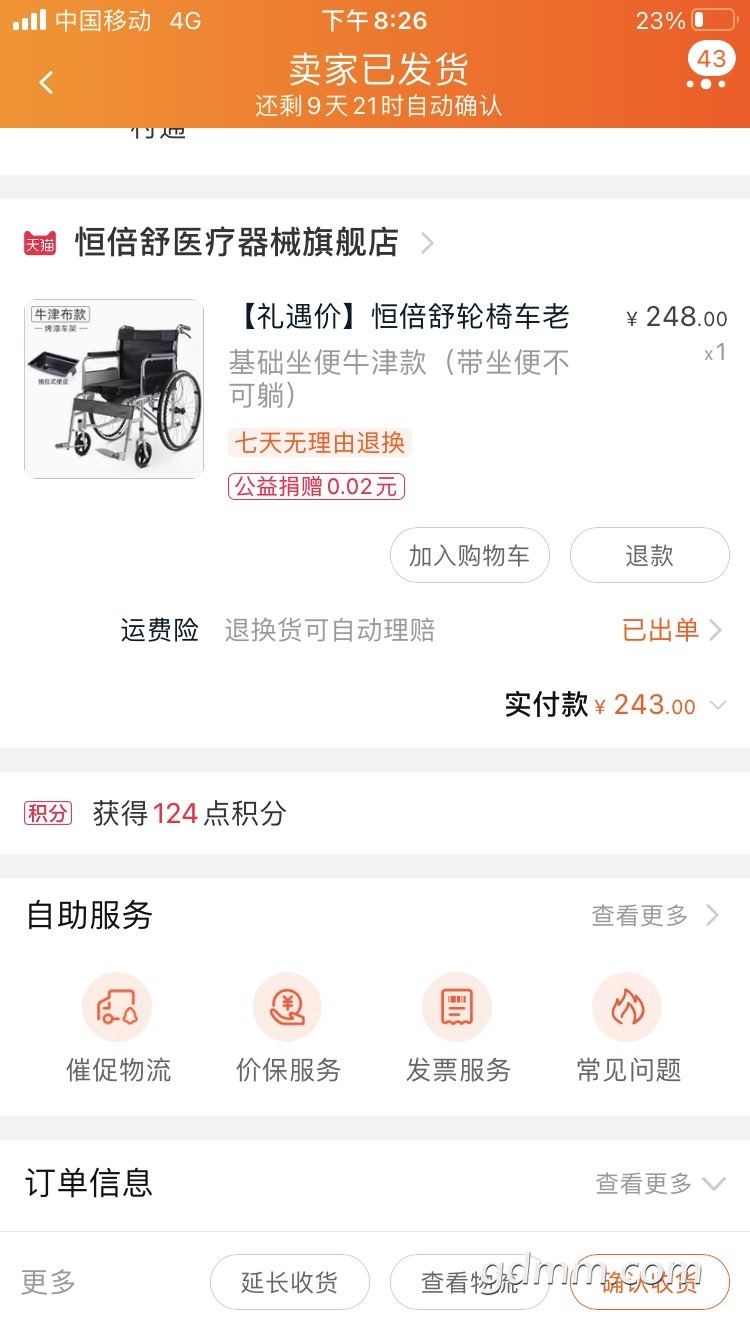This screenshot has width=750, height=1334.
Task: Open the wheelchair product thumbnail
Action: click(x=114, y=389)
